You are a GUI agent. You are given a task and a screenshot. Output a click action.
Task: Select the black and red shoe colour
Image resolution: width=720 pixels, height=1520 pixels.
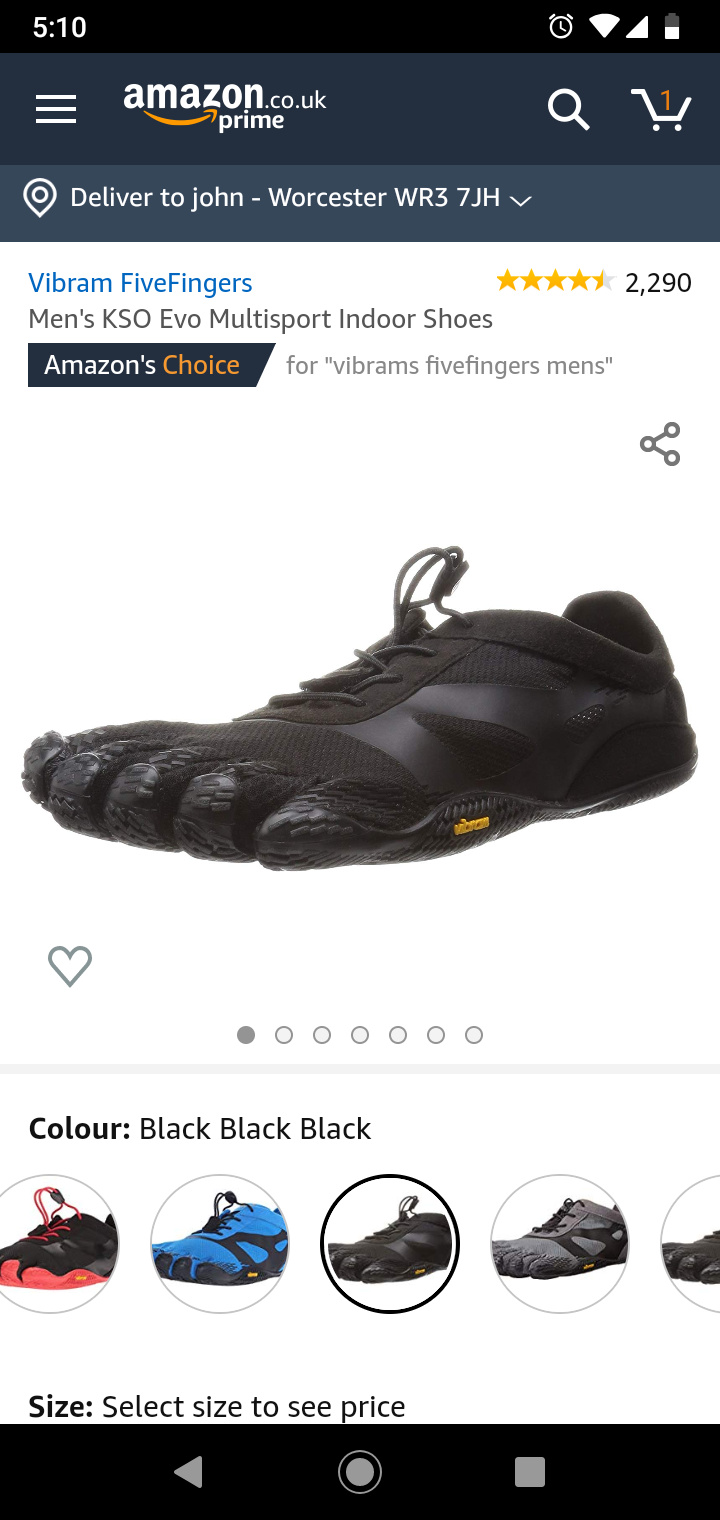click(55, 1243)
